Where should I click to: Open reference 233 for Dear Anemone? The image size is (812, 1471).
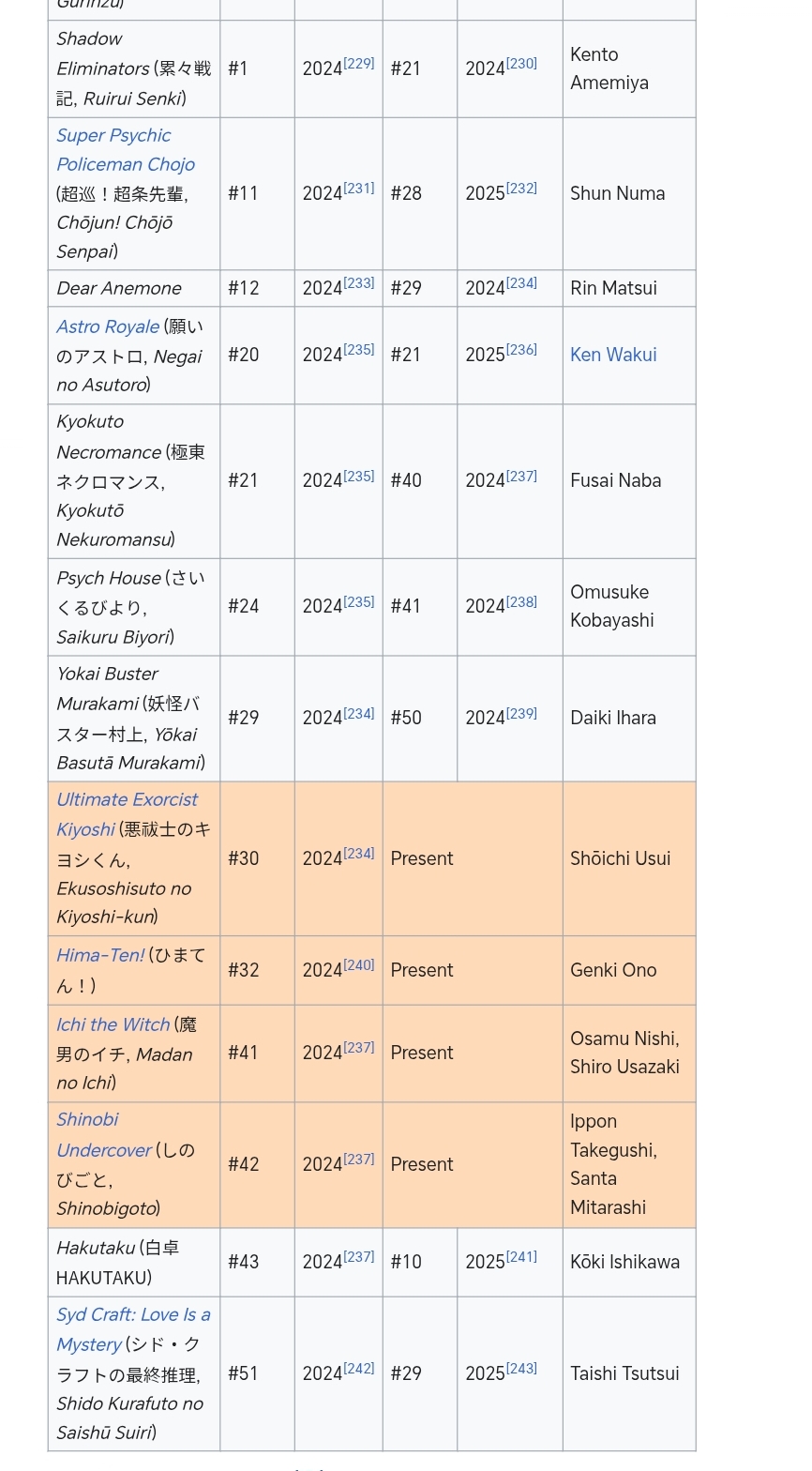[359, 283]
